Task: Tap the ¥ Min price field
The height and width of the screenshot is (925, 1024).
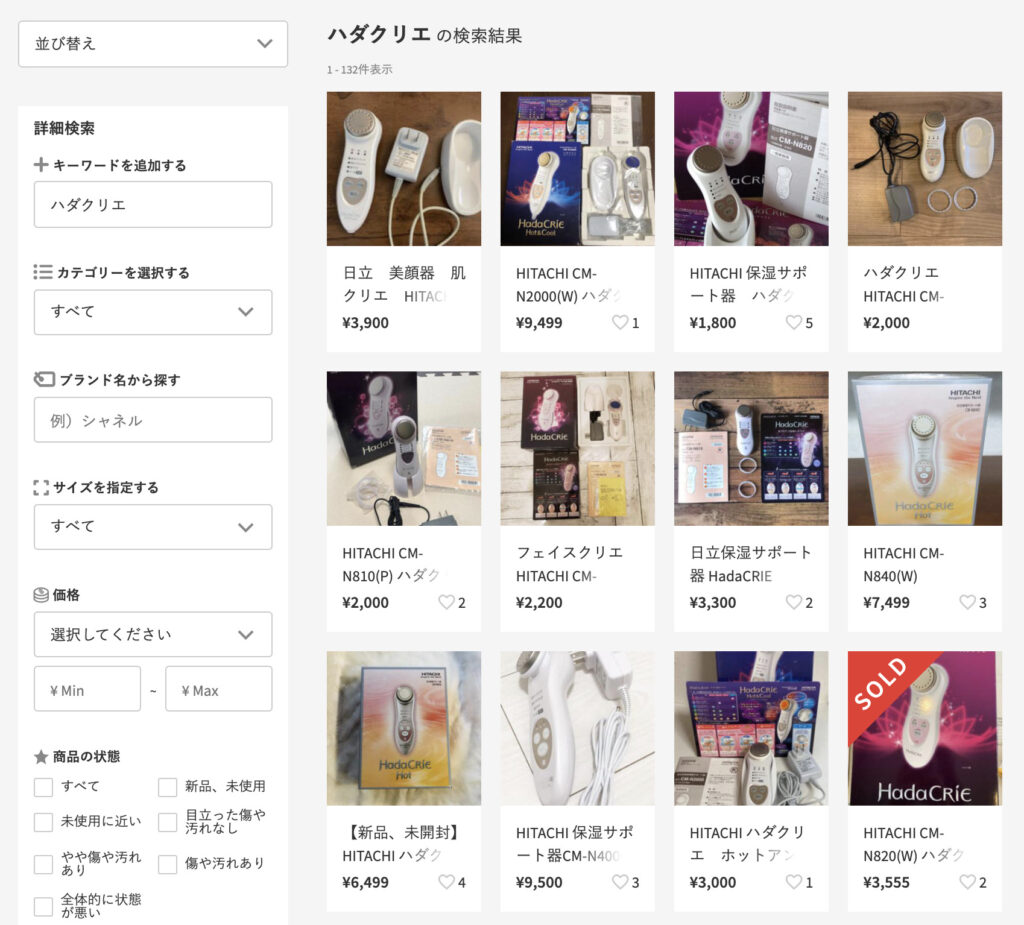Action: (87, 690)
